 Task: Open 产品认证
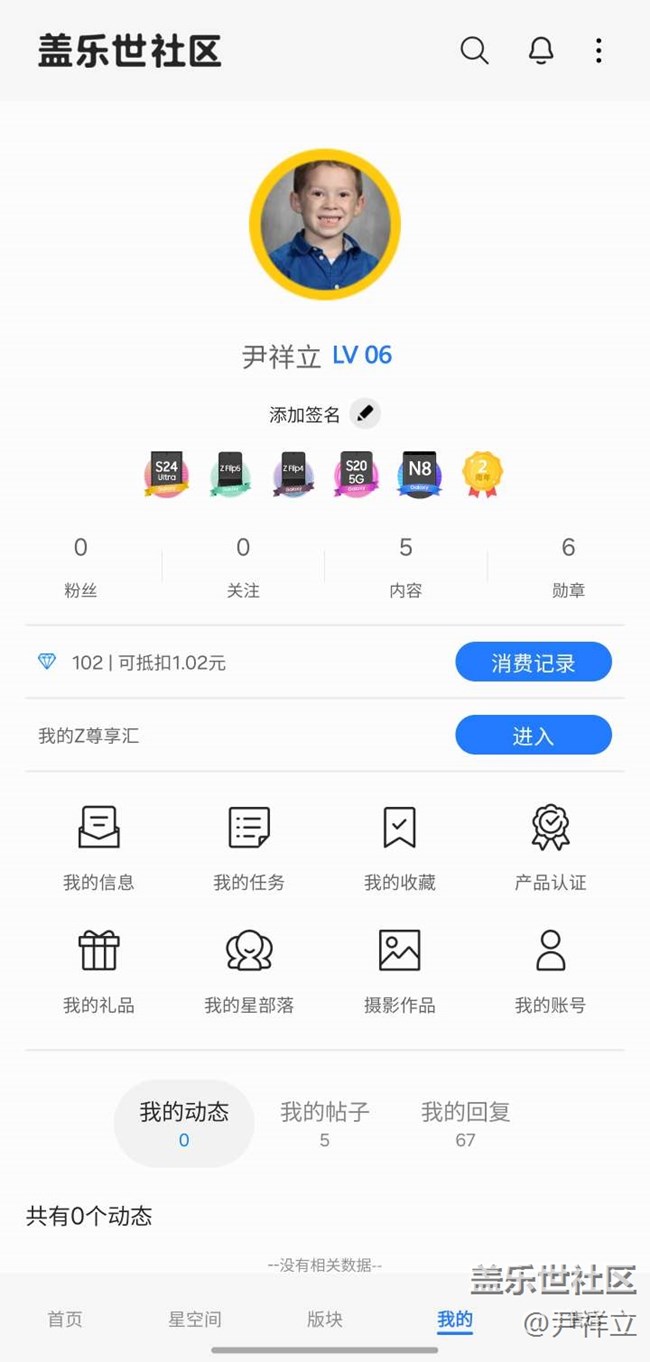550,848
